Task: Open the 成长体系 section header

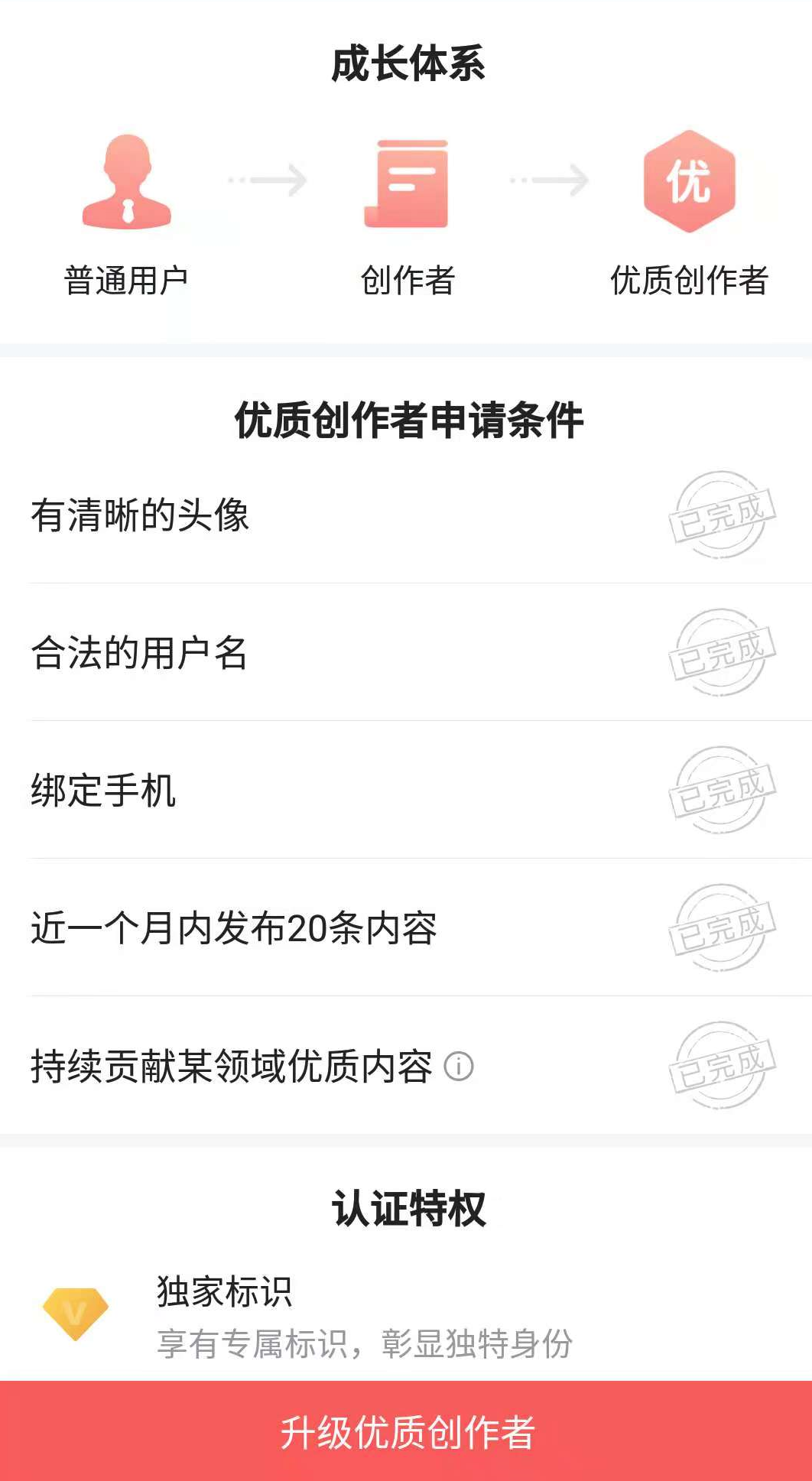Action: 406,65
